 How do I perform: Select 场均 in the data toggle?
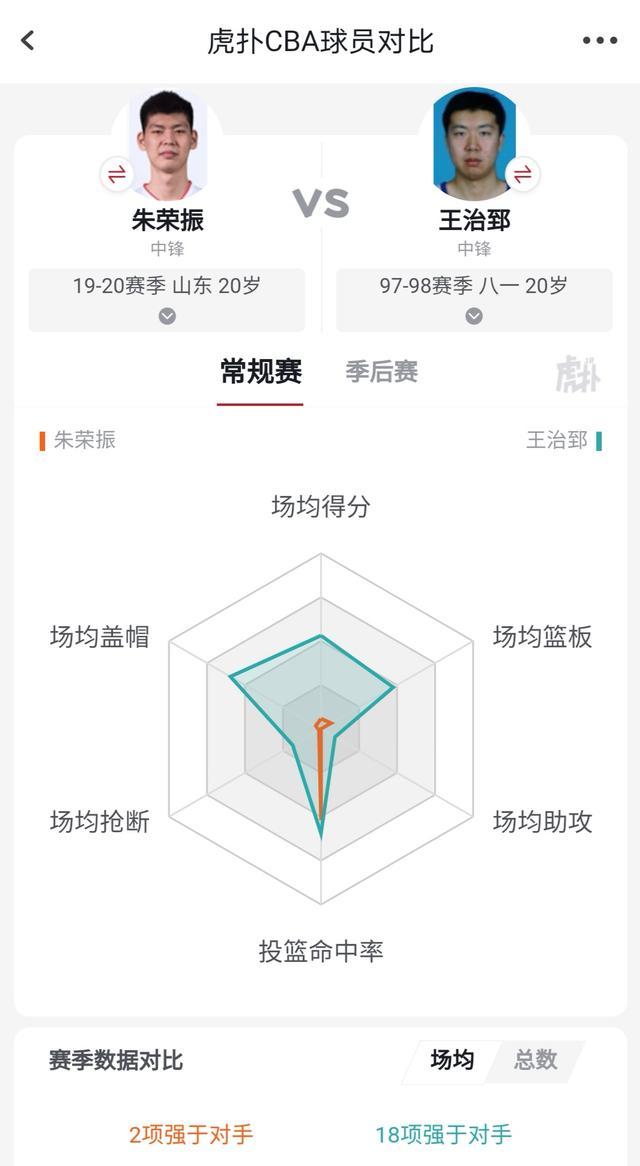pos(452,1060)
